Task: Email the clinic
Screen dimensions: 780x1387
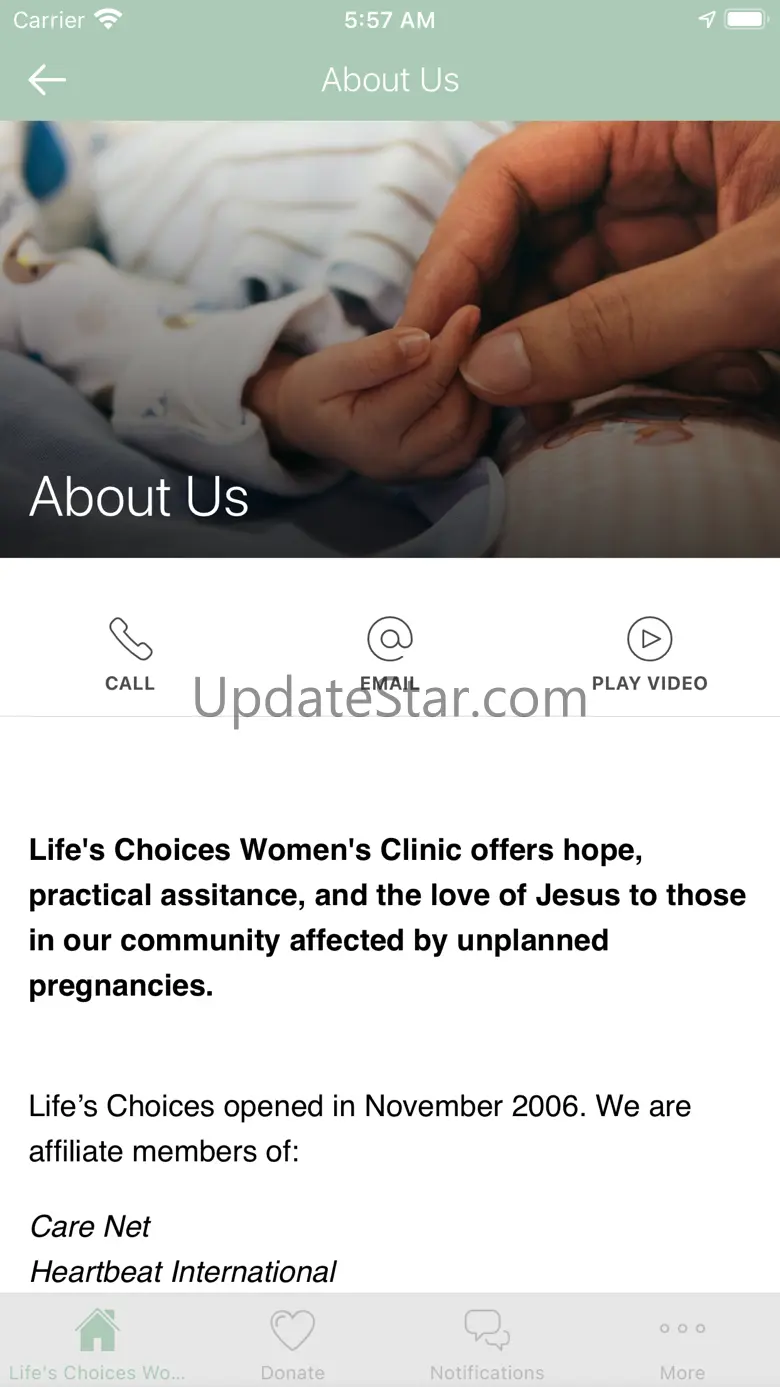Action: tap(390, 655)
